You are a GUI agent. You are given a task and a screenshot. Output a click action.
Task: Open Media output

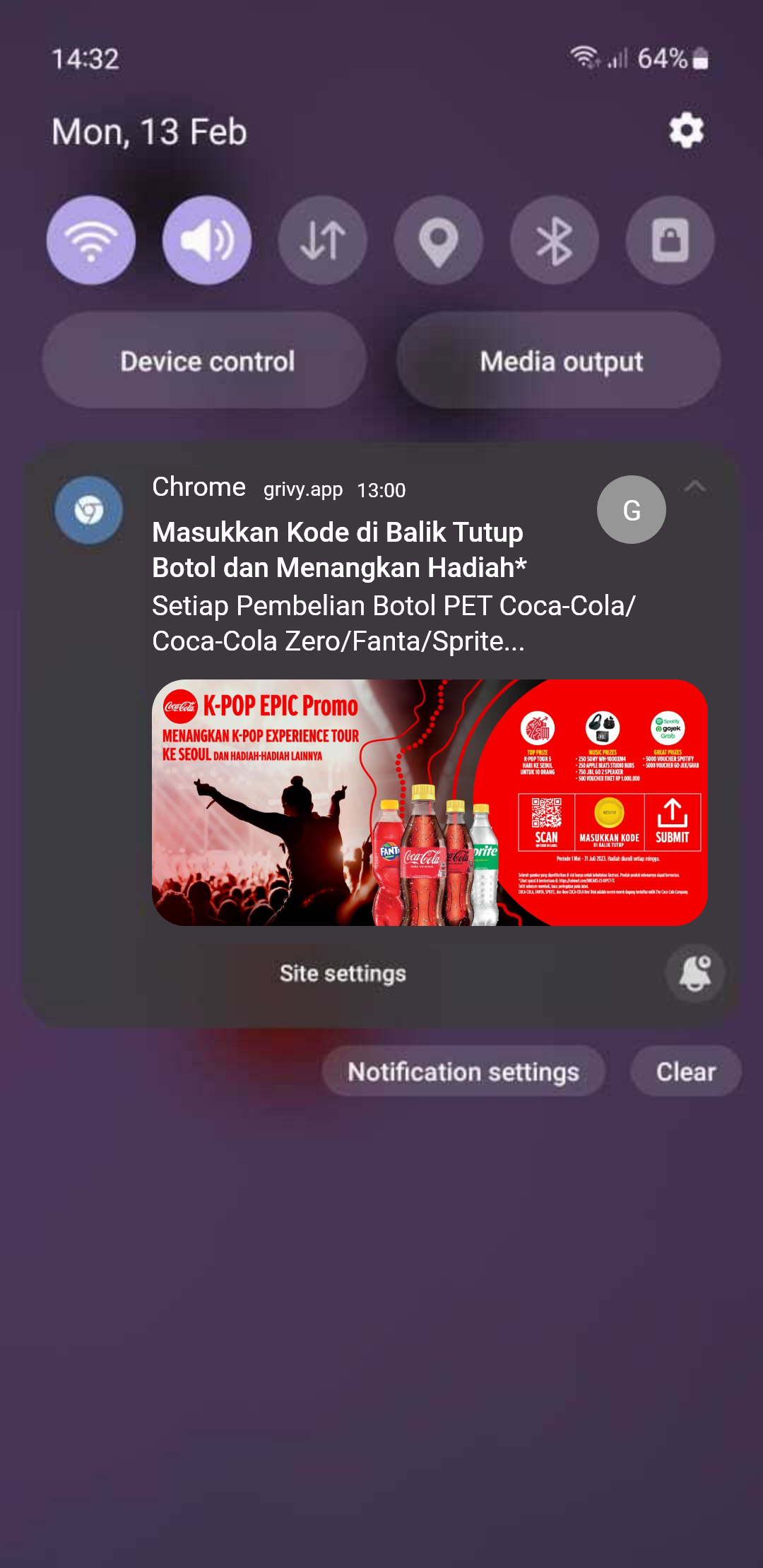click(559, 361)
